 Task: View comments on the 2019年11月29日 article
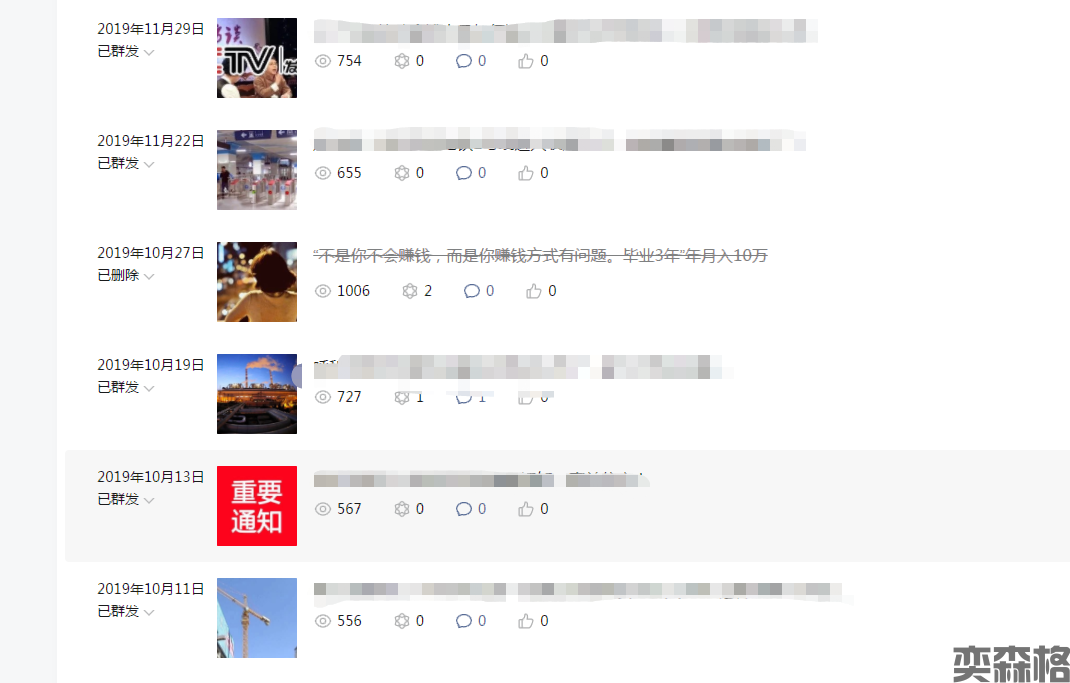470,61
